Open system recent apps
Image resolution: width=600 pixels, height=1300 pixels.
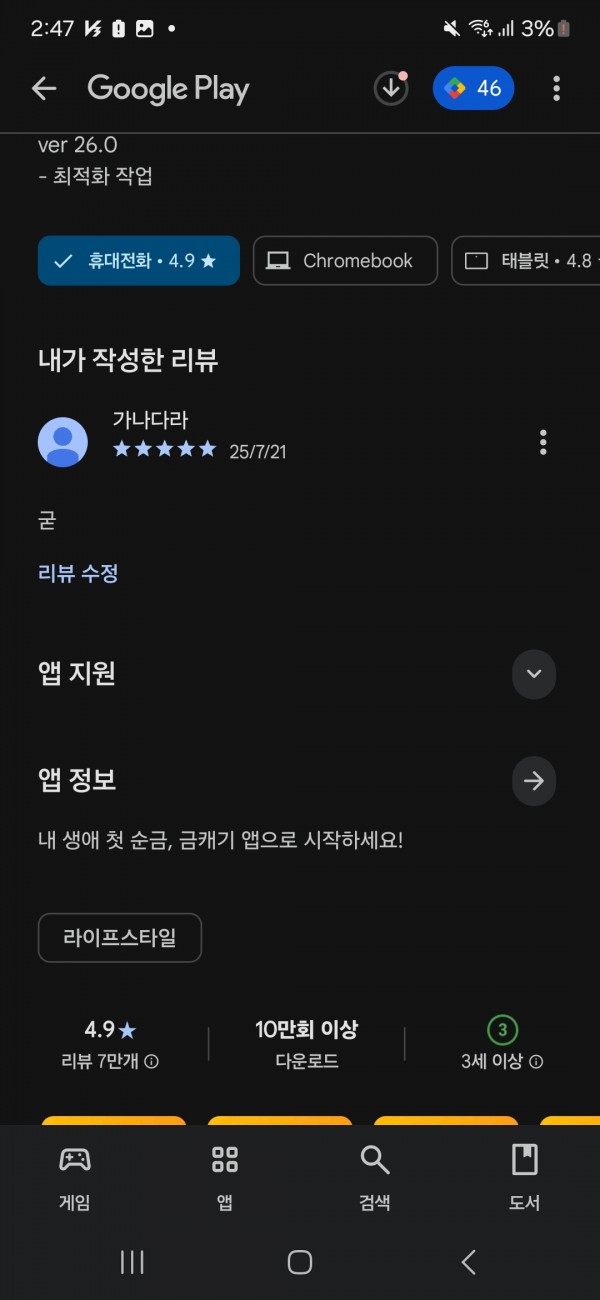click(x=133, y=1262)
